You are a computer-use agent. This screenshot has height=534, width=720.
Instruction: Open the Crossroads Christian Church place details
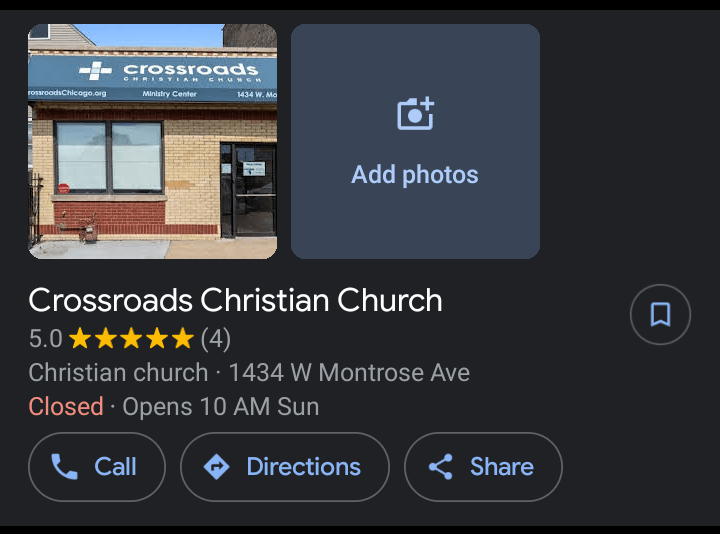[x=235, y=300]
